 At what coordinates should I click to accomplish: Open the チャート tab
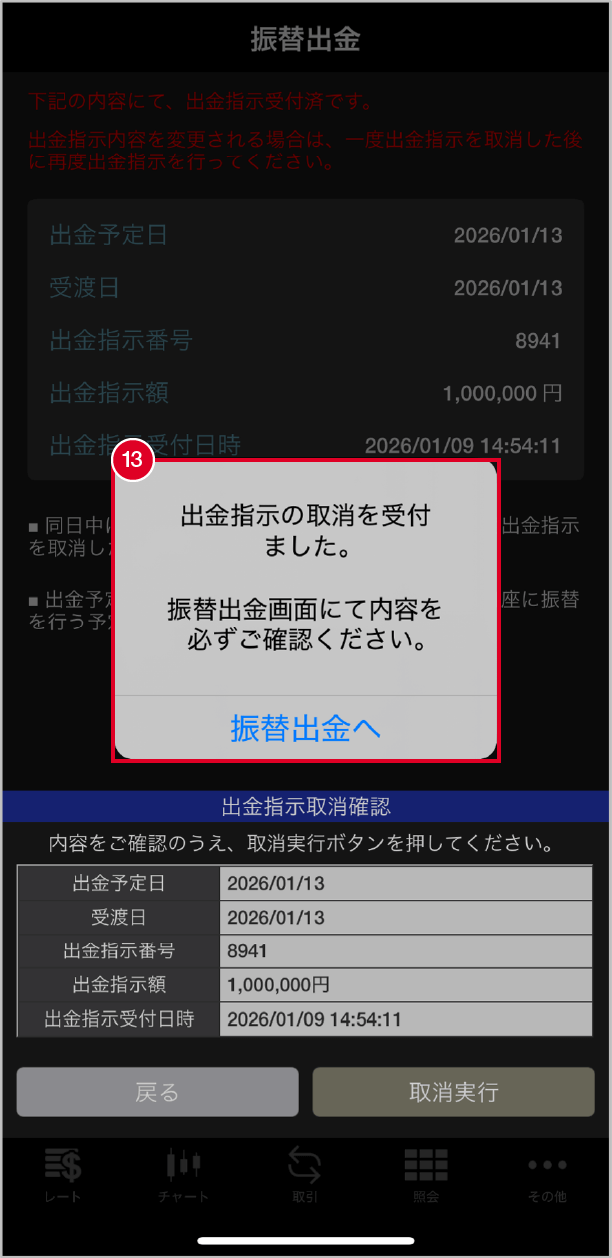pos(184,1175)
